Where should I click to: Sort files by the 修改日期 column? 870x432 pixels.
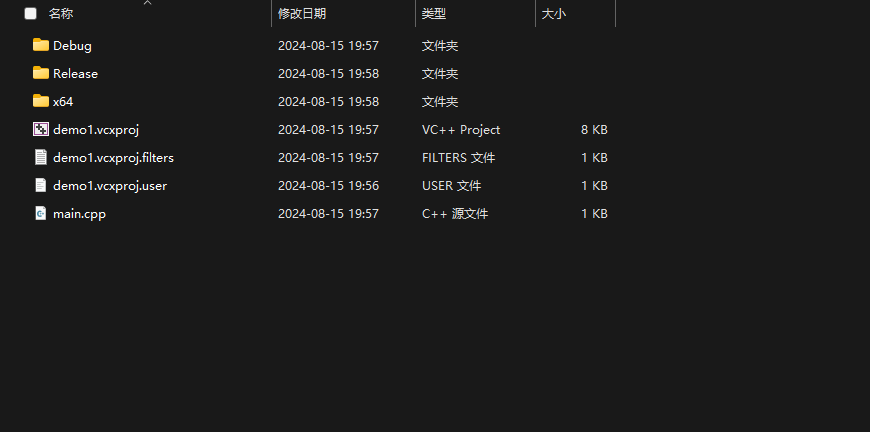click(x=302, y=14)
